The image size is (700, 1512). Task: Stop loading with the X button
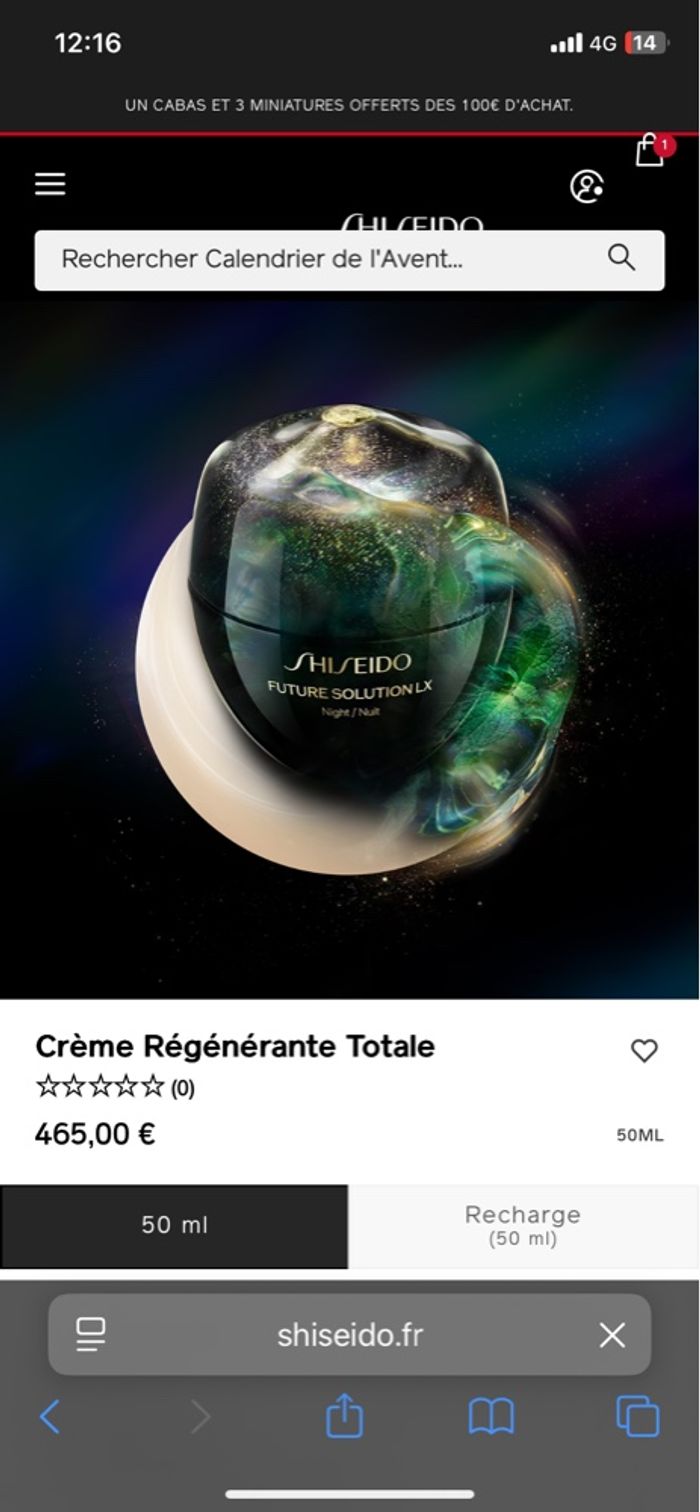(612, 1334)
